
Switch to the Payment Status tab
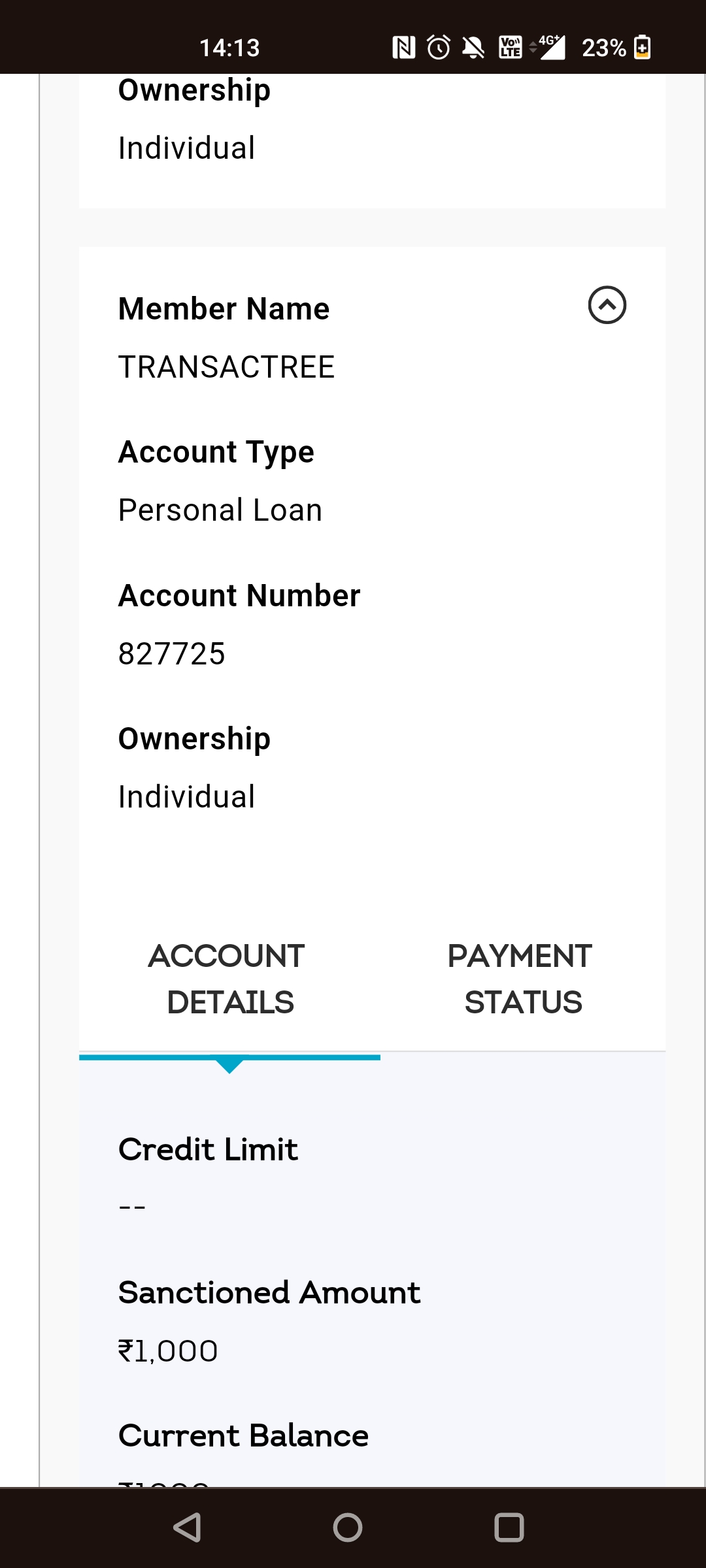click(x=520, y=979)
